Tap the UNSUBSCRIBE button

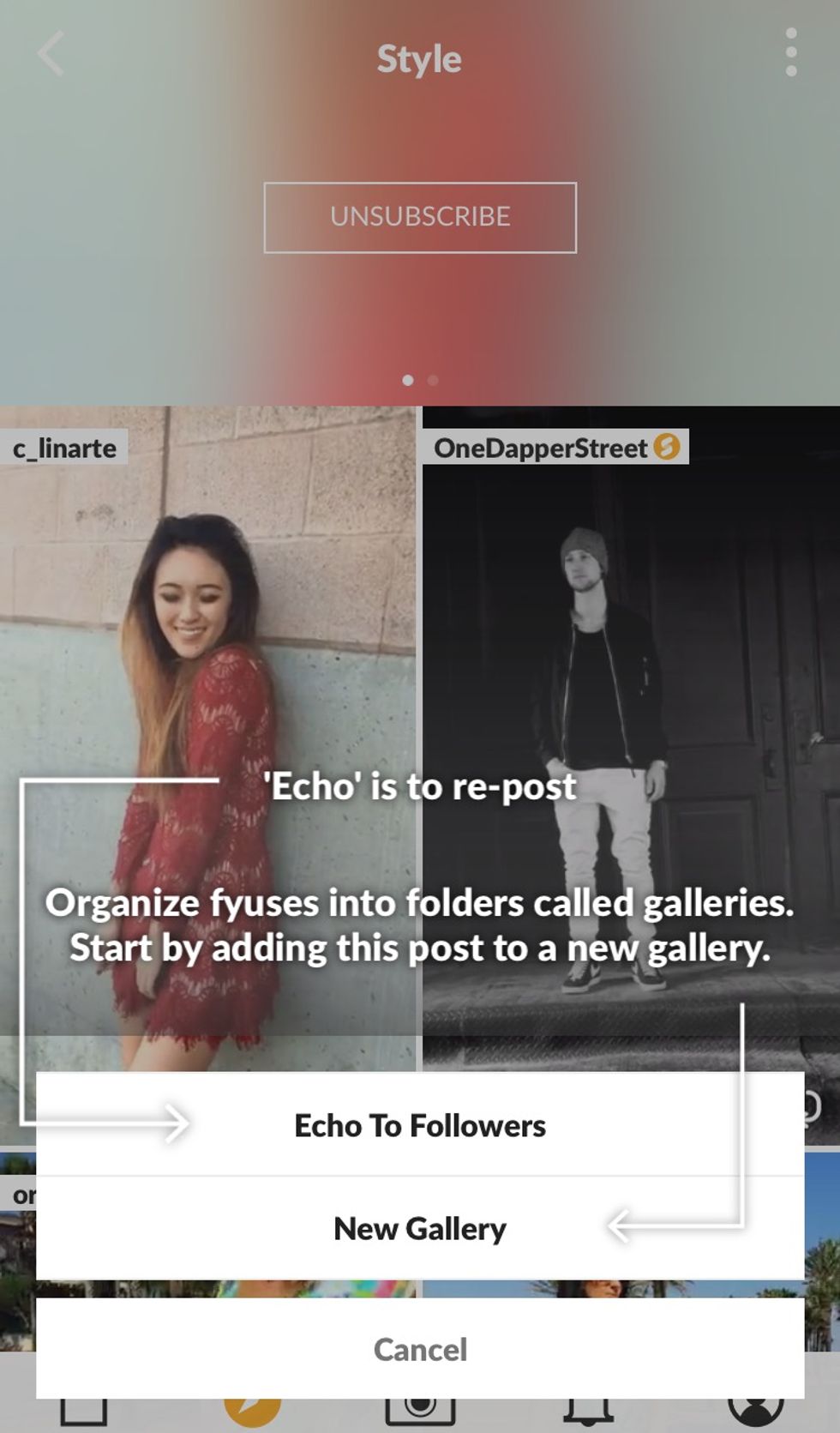(420, 217)
